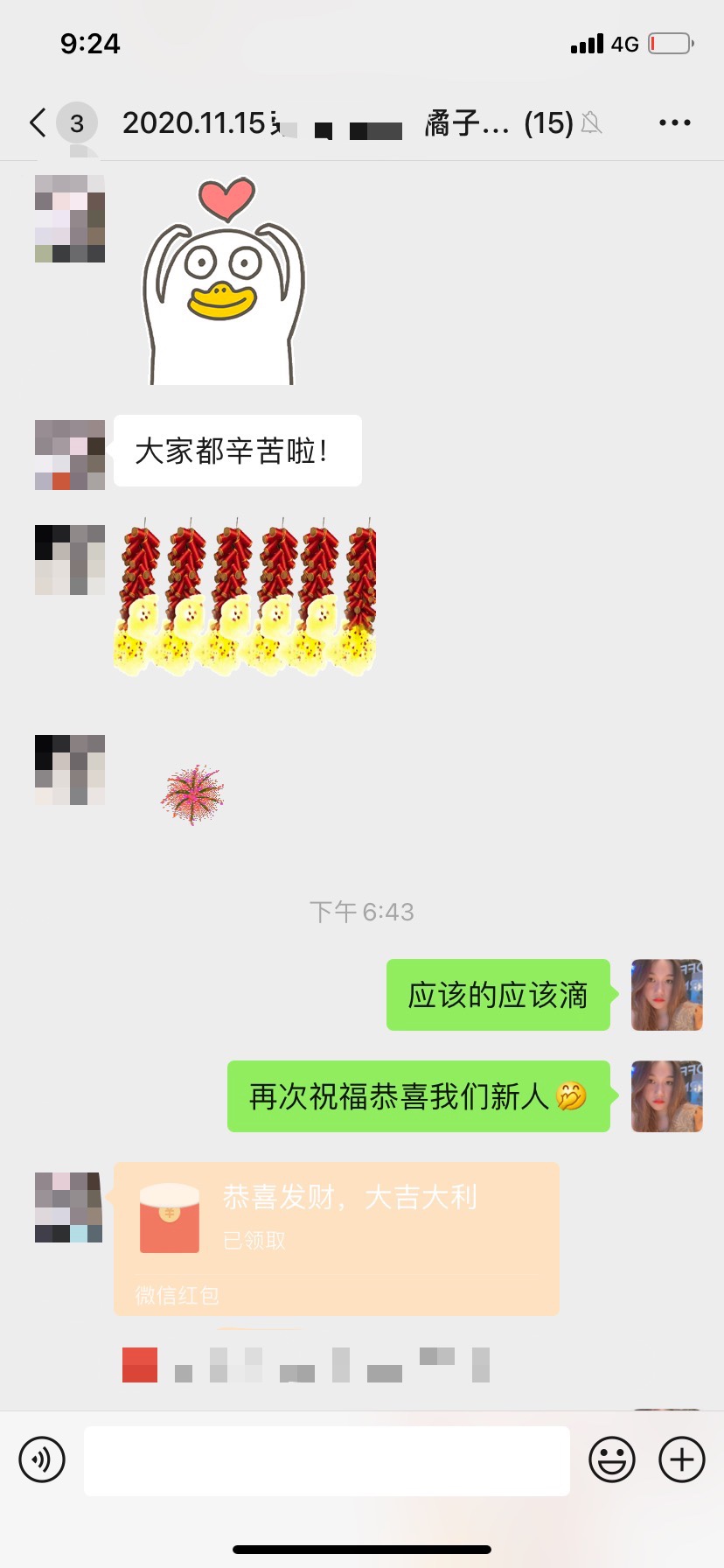Tap the duck heart sticker

pos(224,281)
